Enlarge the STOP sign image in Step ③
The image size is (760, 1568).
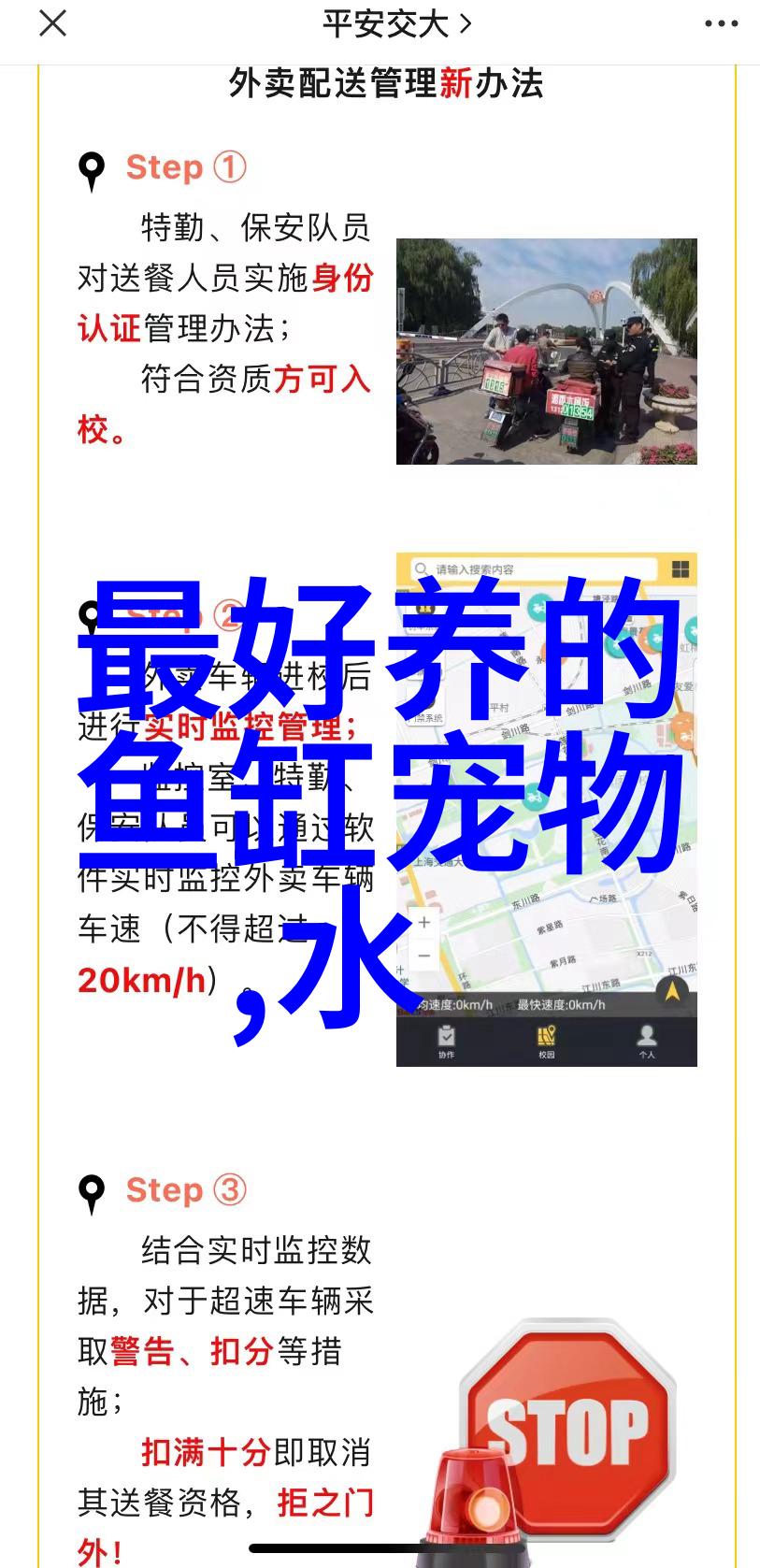pyautogui.click(x=566, y=1431)
